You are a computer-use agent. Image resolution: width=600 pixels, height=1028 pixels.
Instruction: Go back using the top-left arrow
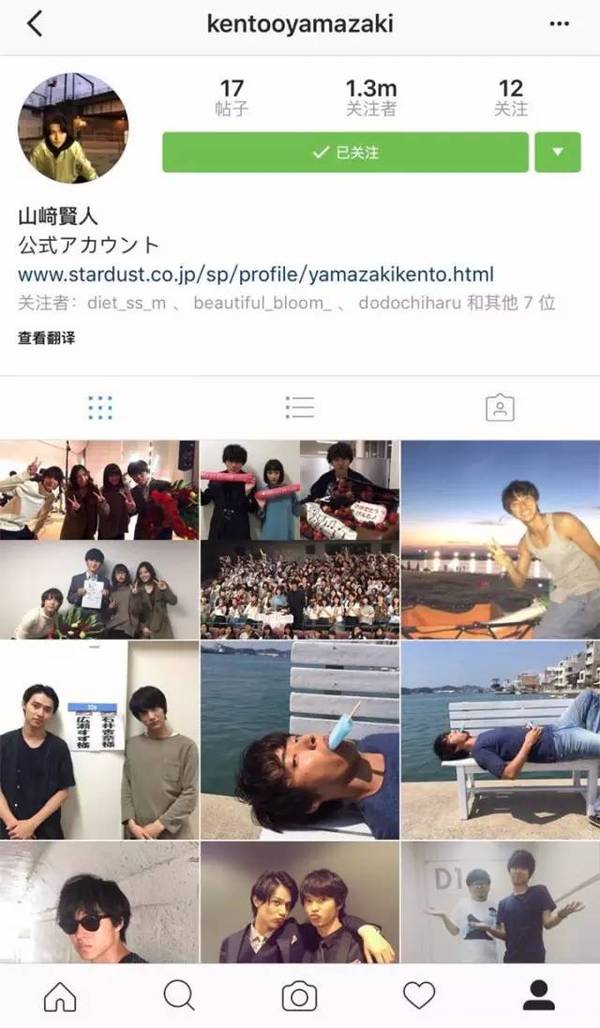(35, 24)
